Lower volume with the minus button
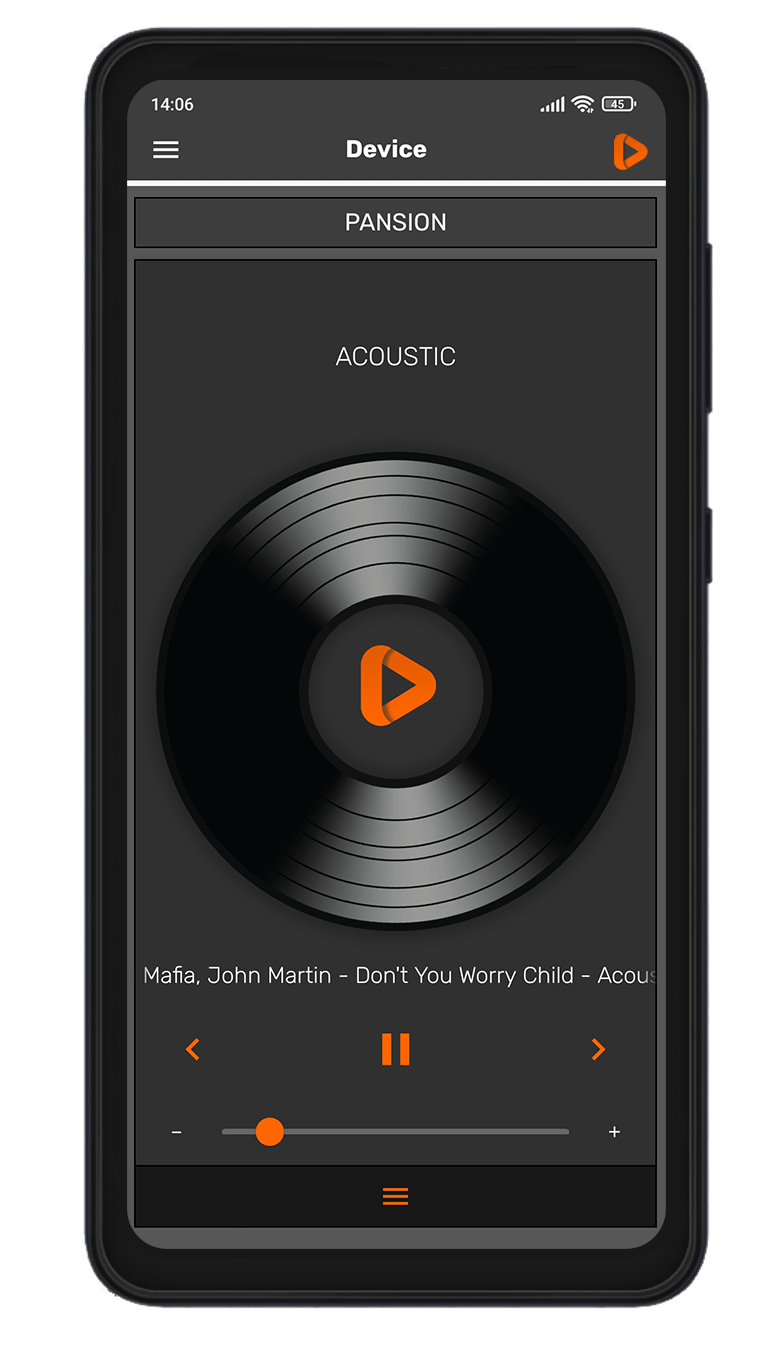Image resolution: width=781 pixels, height=1350 pixels. pyautogui.click(x=177, y=1132)
